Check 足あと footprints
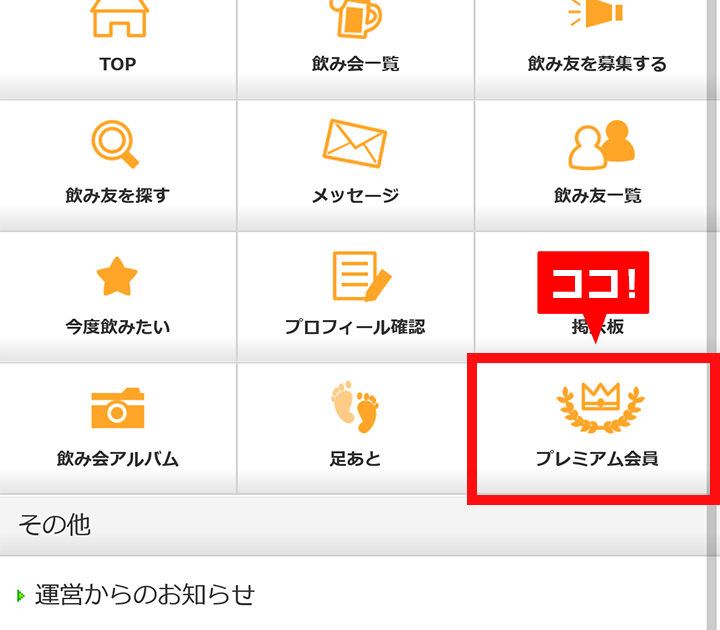 [355, 428]
